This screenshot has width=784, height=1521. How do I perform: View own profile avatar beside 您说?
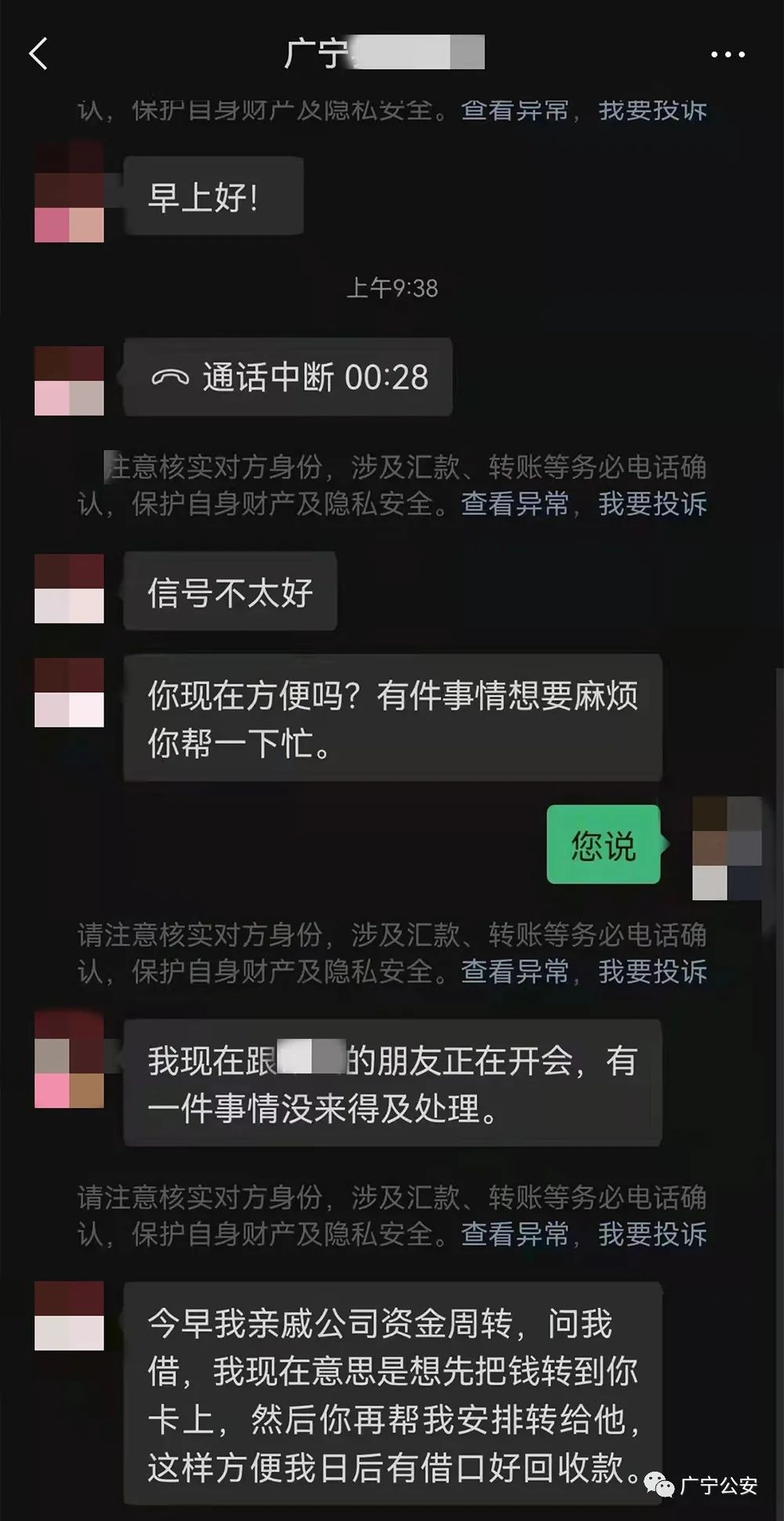click(x=727, y=848)
